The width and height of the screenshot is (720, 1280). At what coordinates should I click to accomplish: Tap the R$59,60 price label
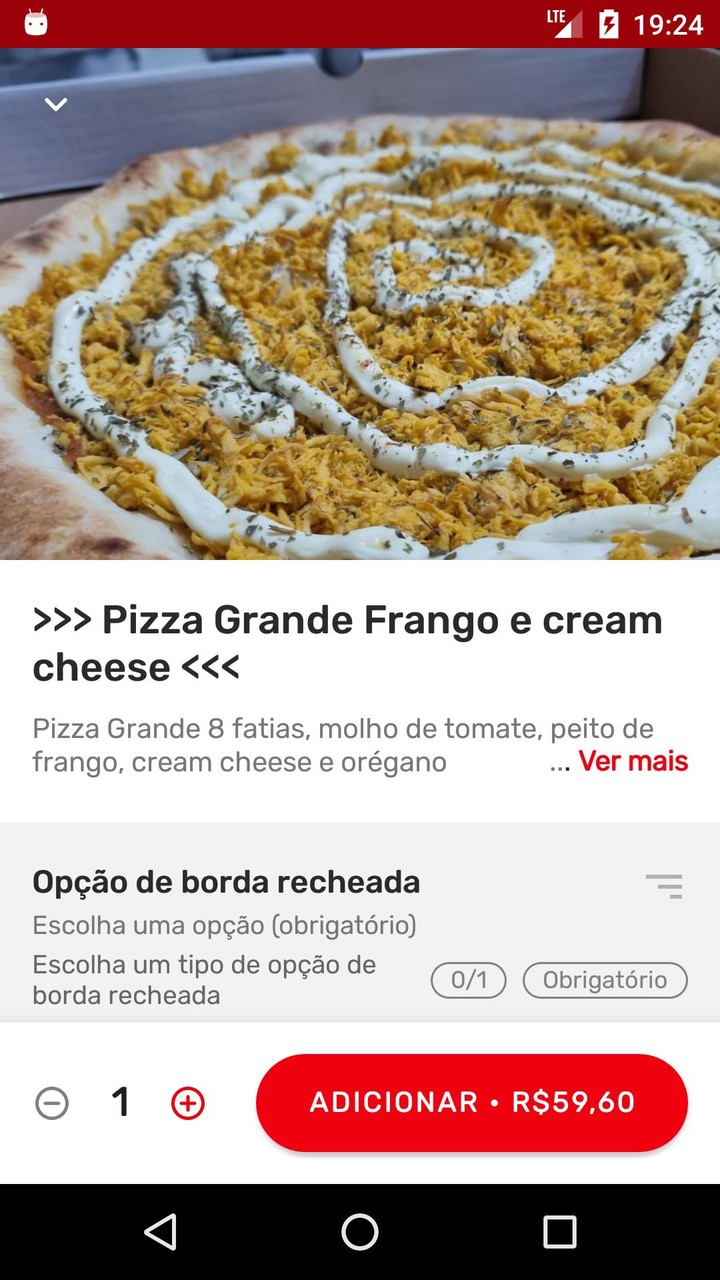(570, 1102)
